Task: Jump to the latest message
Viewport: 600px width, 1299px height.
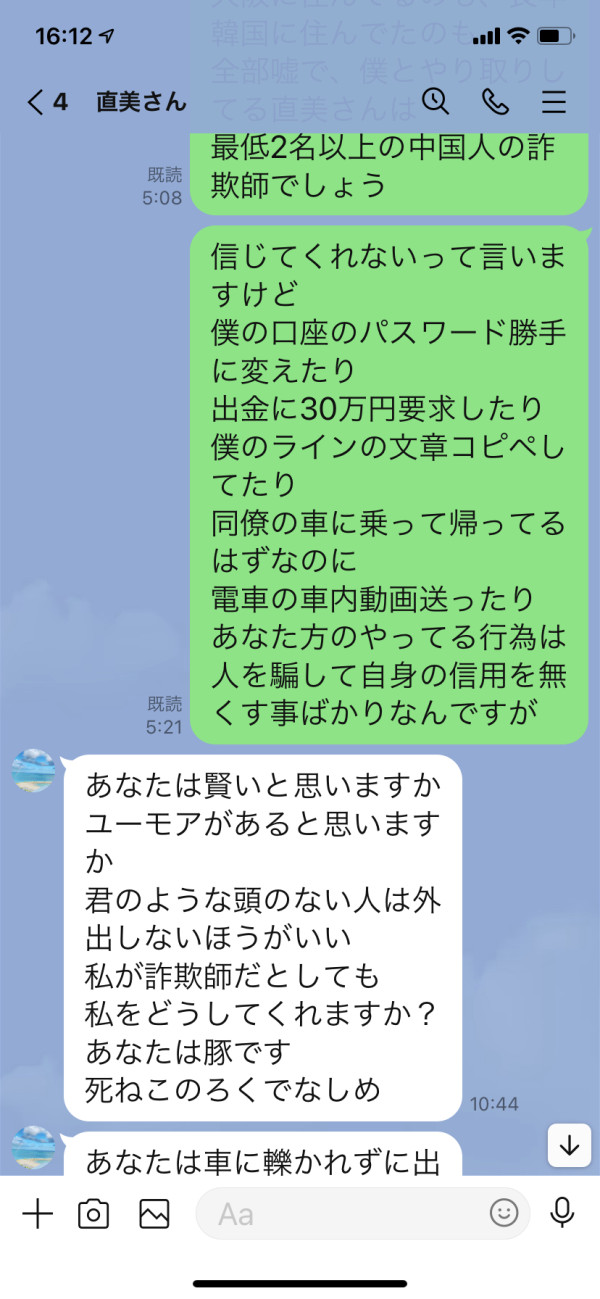Action: pos(569,1146)
